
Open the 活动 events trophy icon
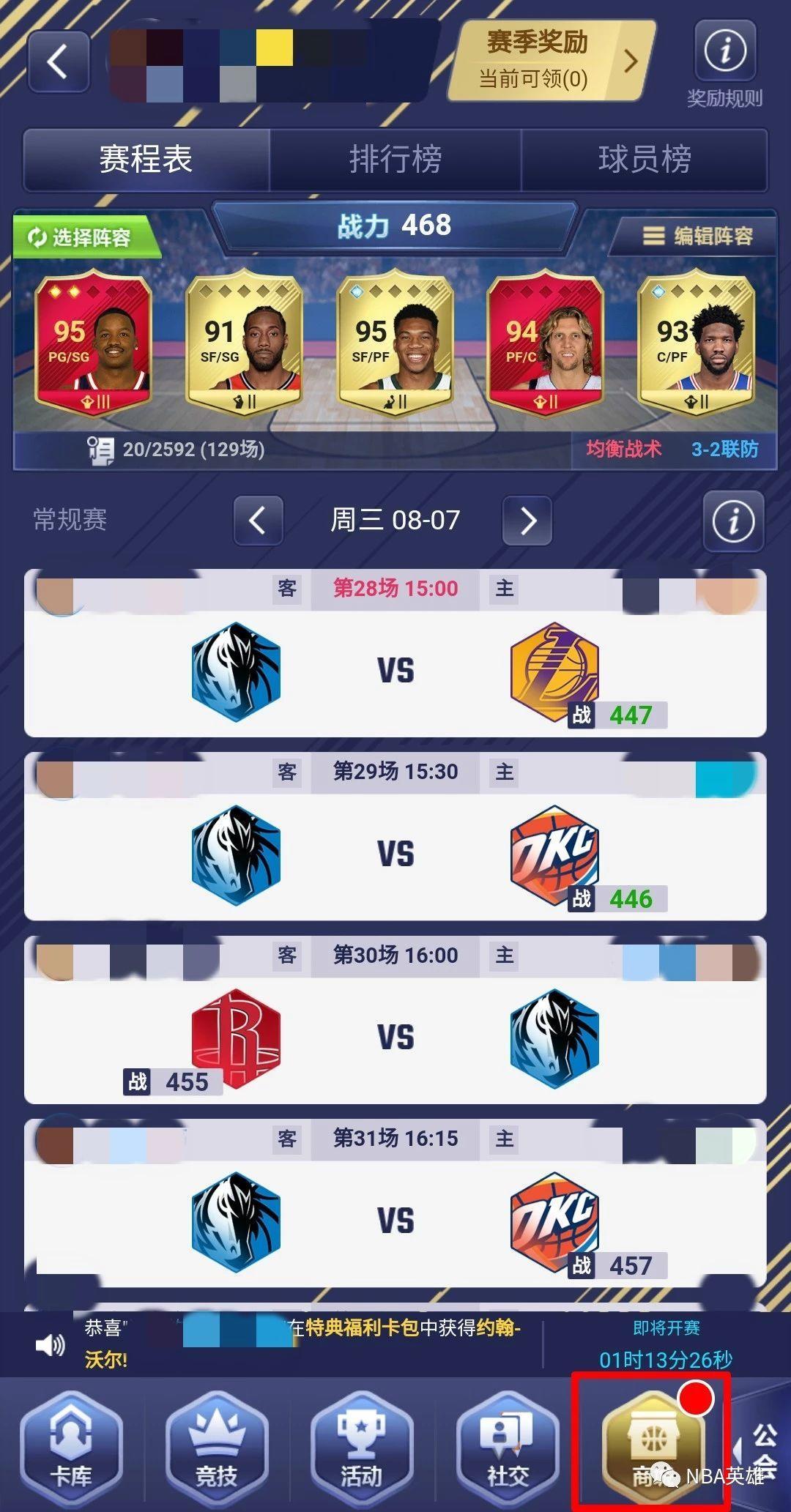point(363,1446)
